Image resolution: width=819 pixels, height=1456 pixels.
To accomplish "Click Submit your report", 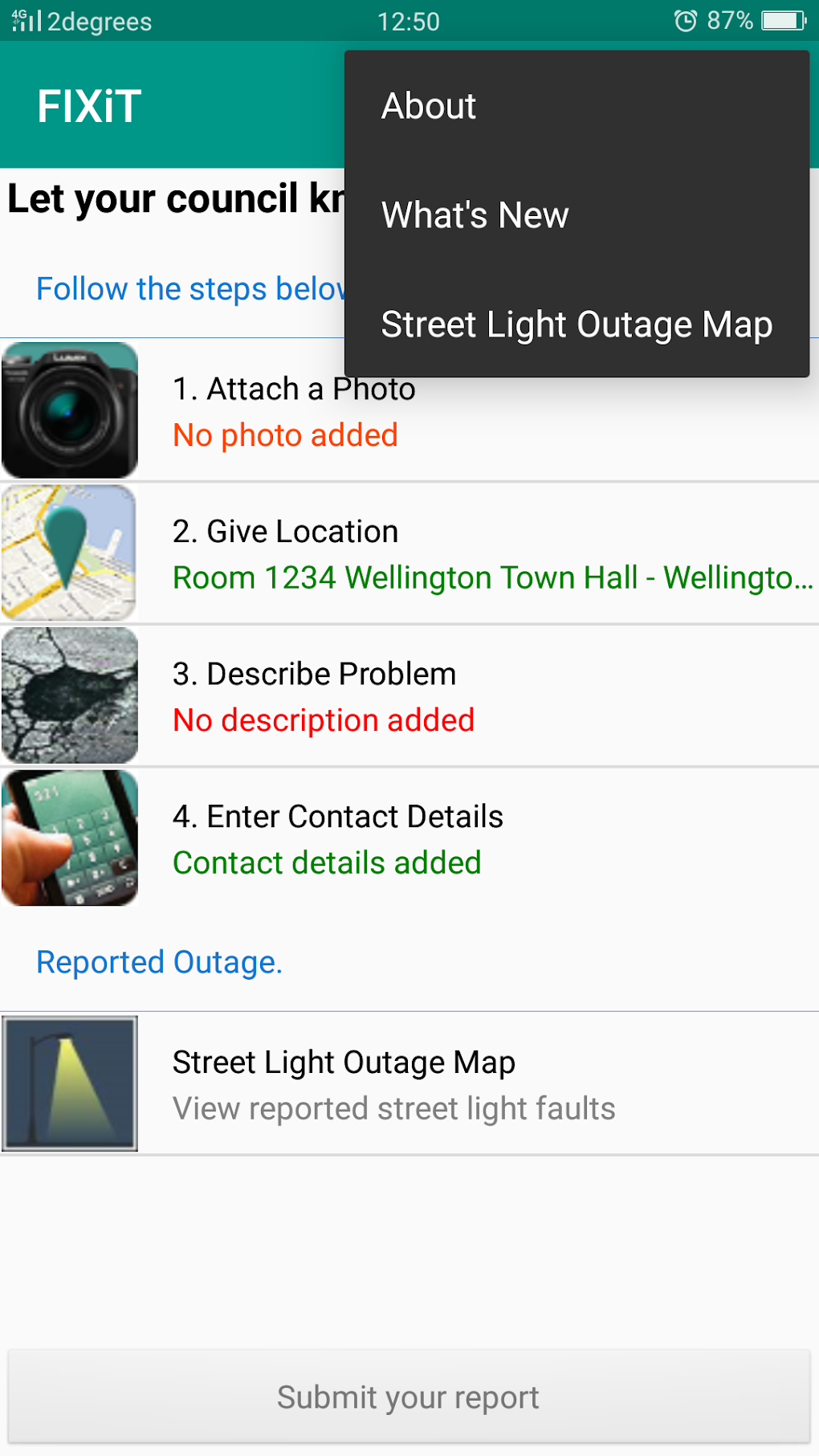I will coord(409,1396).
